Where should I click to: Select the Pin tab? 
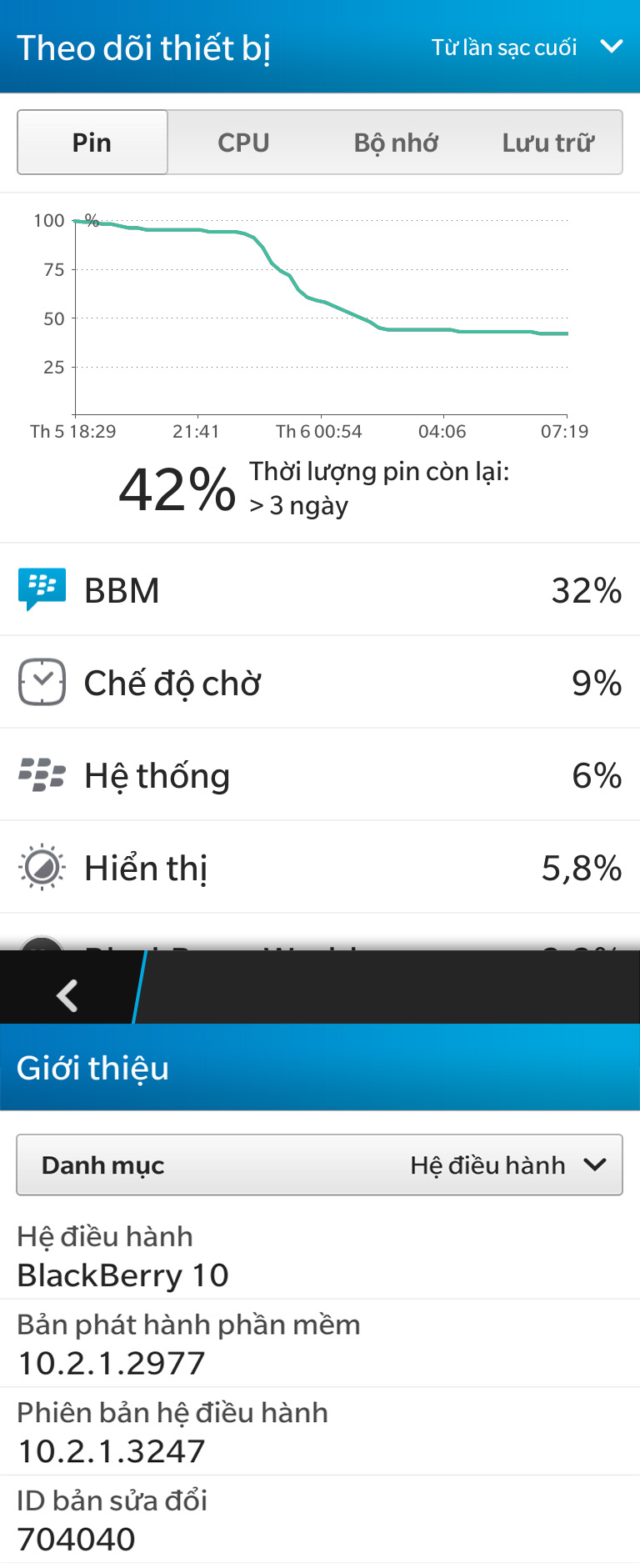(x=92, y=143)
